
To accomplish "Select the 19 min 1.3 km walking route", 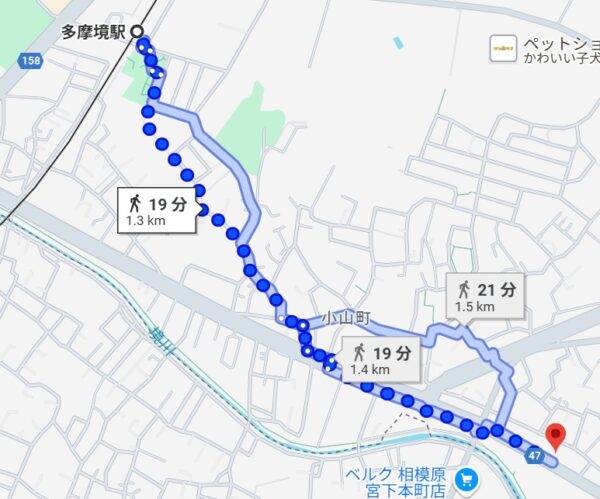I will [x=158, y=208].
